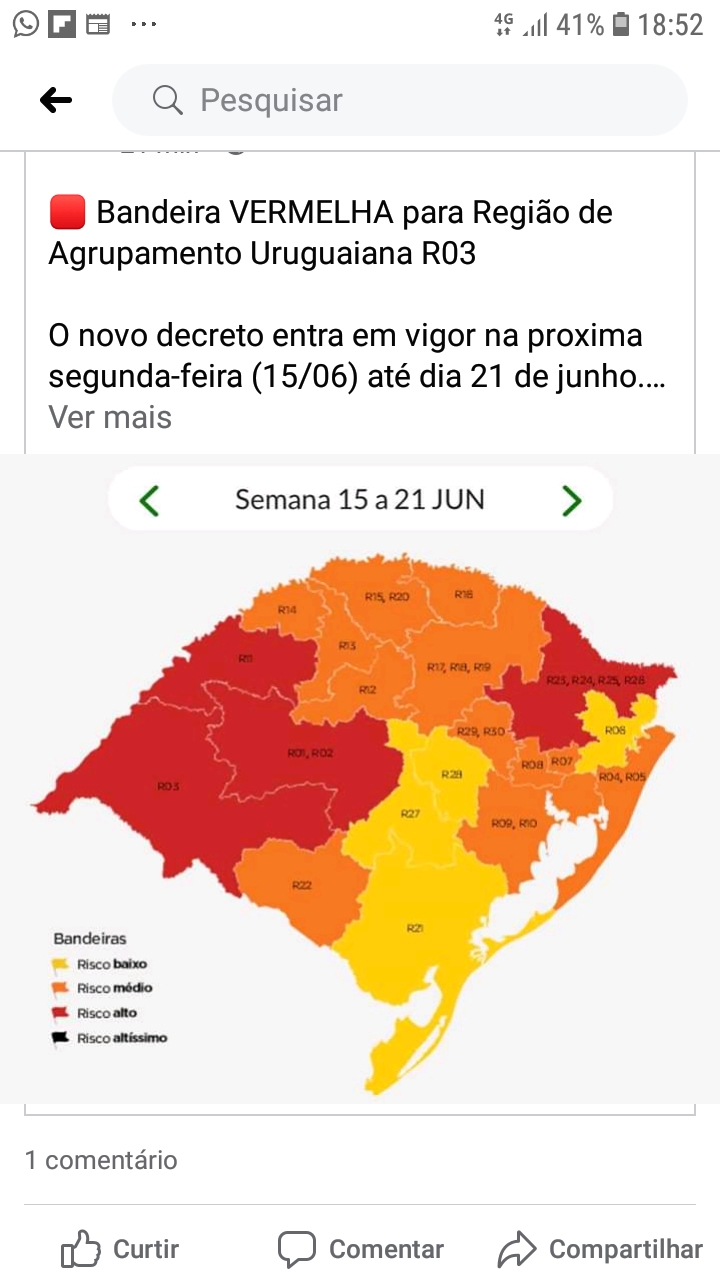Comment on the post using Comentar

[361, 1249]
